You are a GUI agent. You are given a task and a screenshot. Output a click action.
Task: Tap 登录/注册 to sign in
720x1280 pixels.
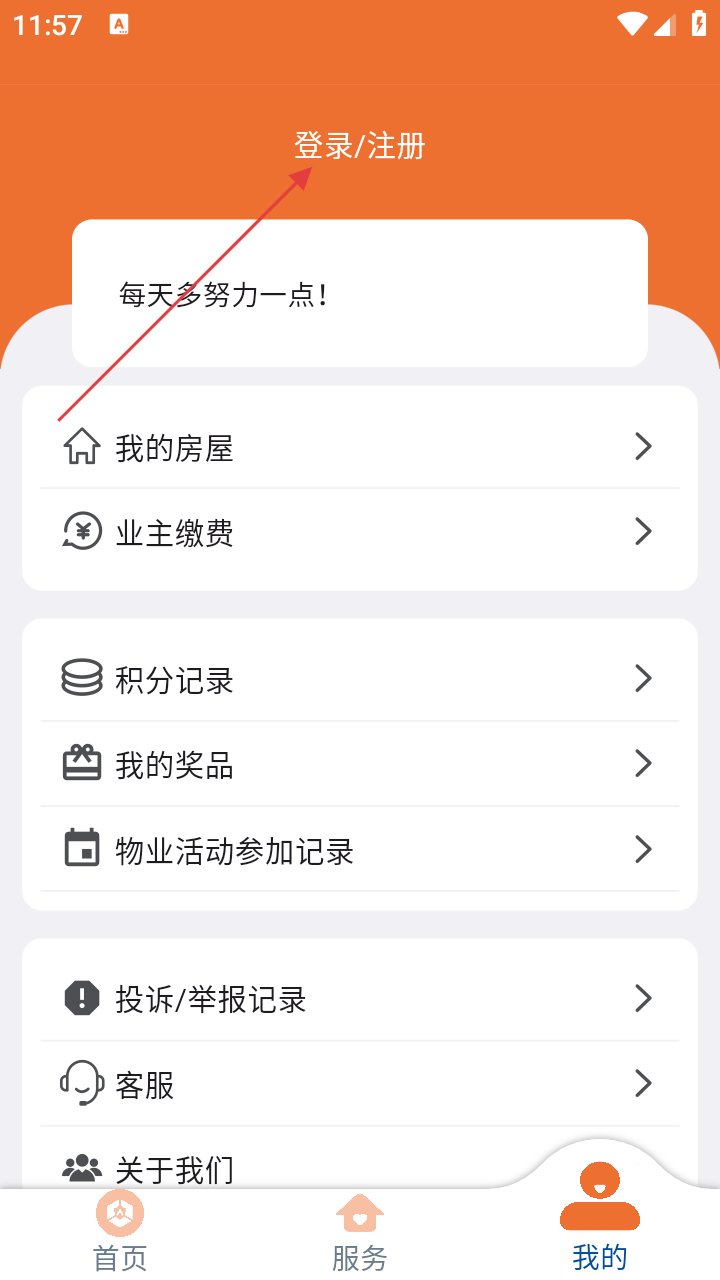pos(360,146)
